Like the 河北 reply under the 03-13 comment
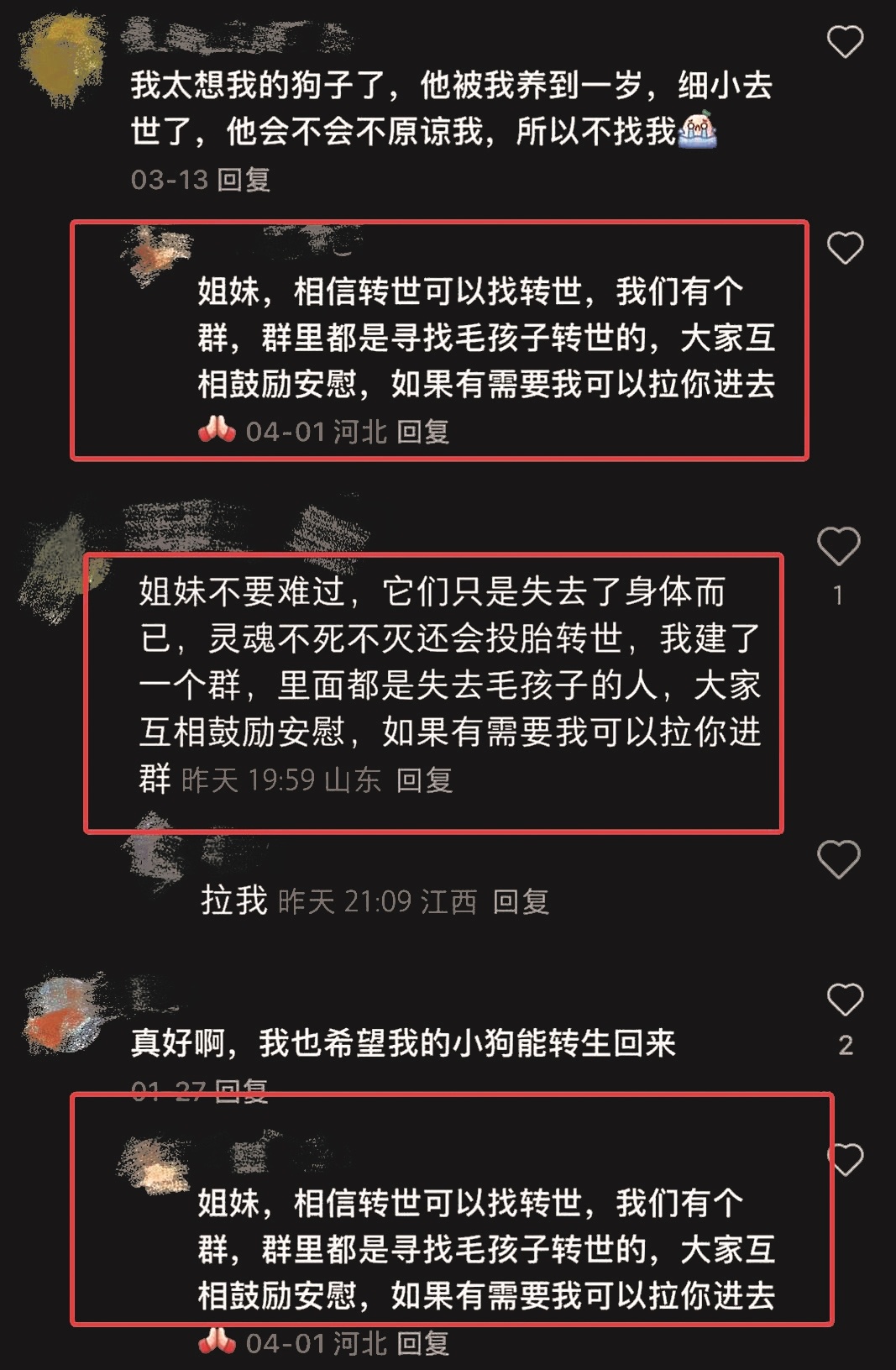 coord(845,248)
